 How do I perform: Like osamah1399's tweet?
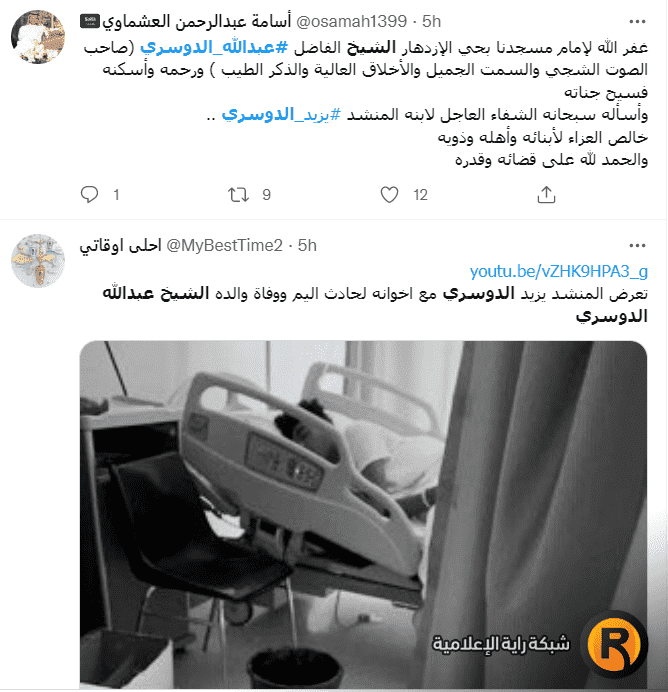point(390,195)
